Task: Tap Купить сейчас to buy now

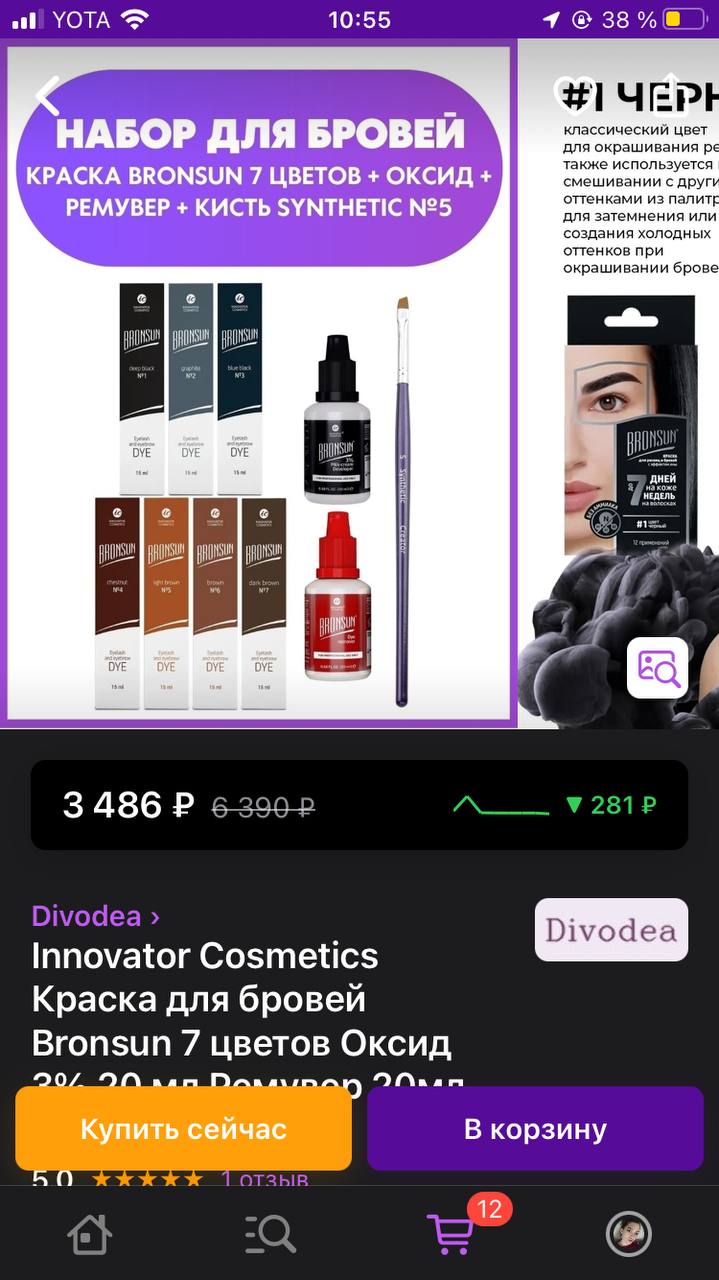Action: point(184,1129)
